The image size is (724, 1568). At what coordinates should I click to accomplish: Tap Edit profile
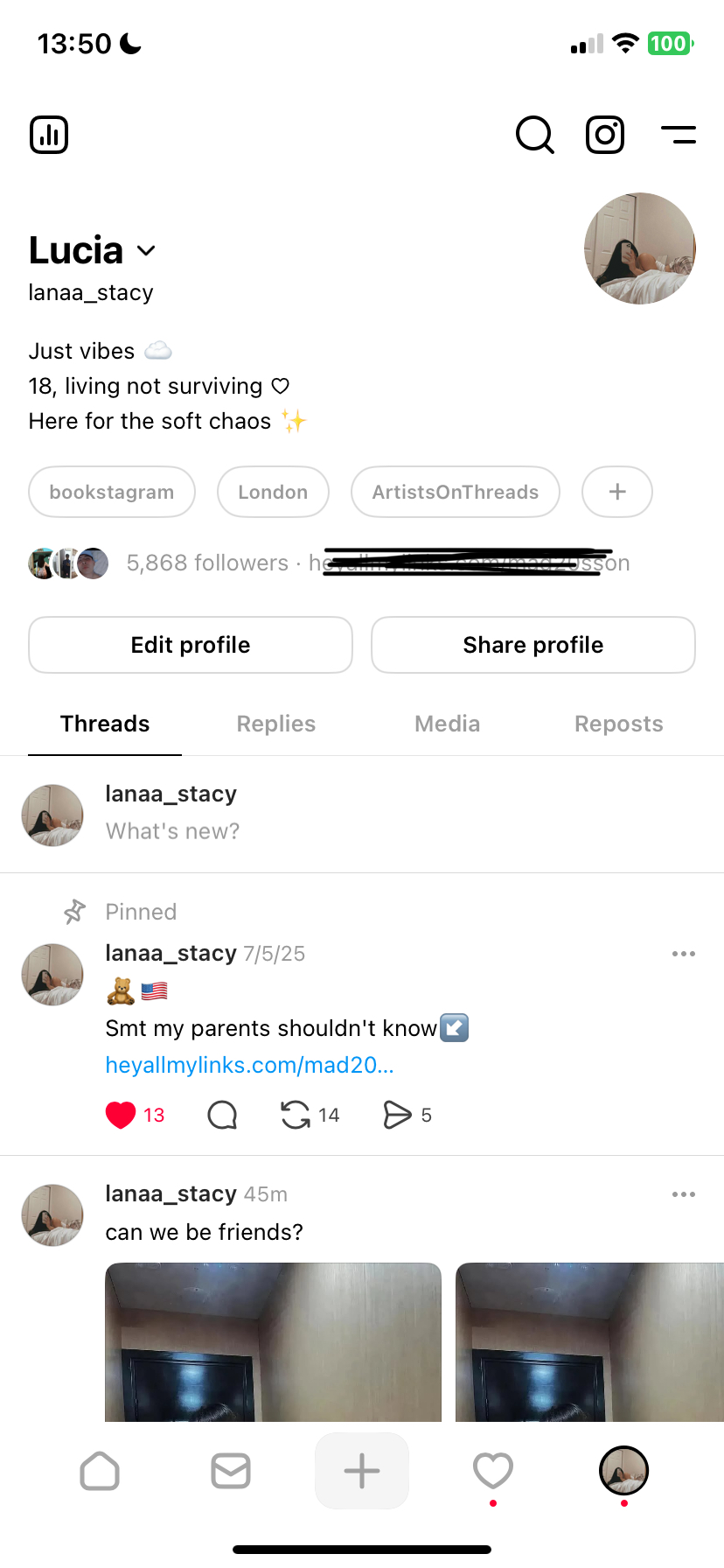pyautogui.click(x=191, y=645)
